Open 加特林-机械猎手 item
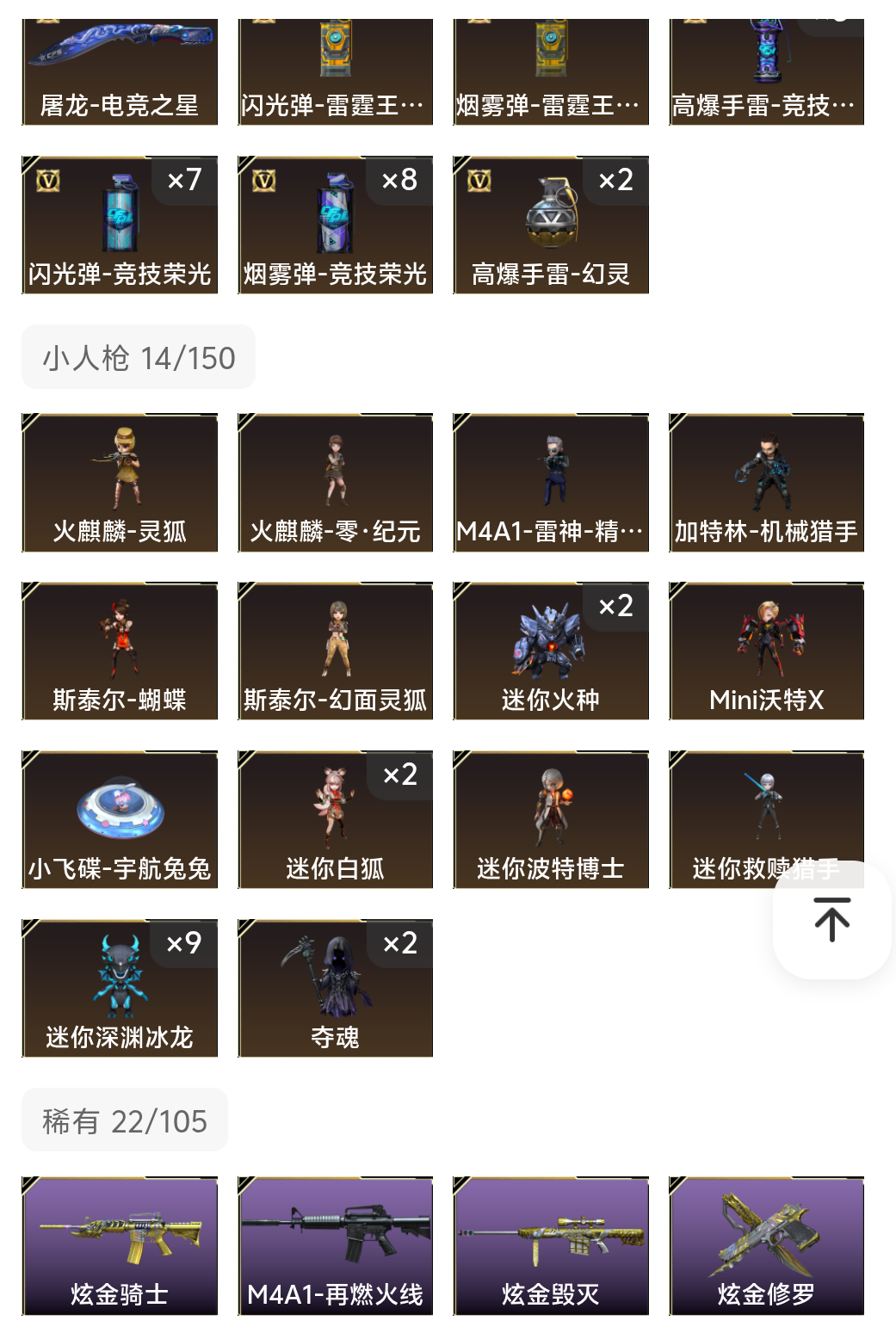The image size is (896, 1333). click(x=766, y=482)
